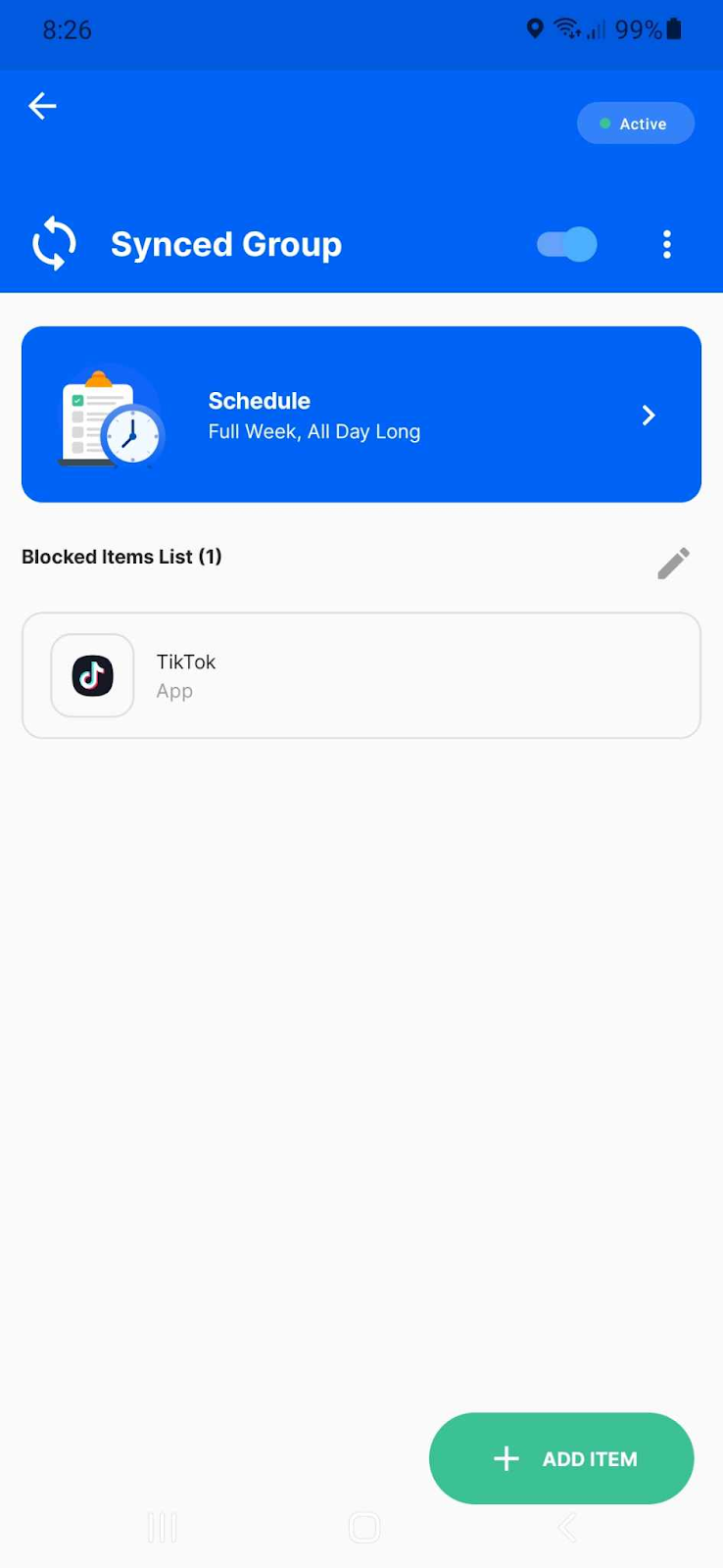Toggle the Synced Group switch off

click(567, 244)
